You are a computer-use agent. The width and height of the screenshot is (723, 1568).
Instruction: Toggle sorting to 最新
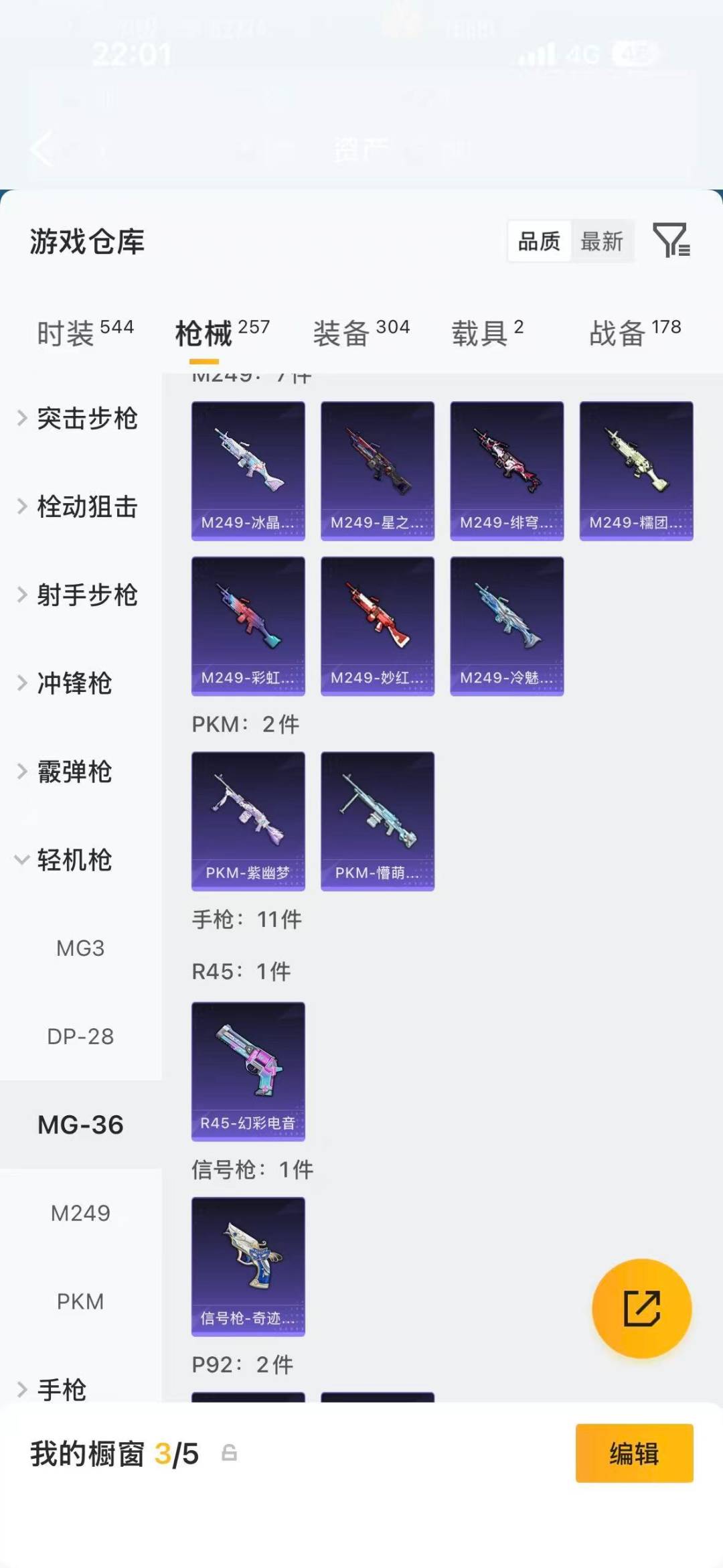click(x=602, y=241)
